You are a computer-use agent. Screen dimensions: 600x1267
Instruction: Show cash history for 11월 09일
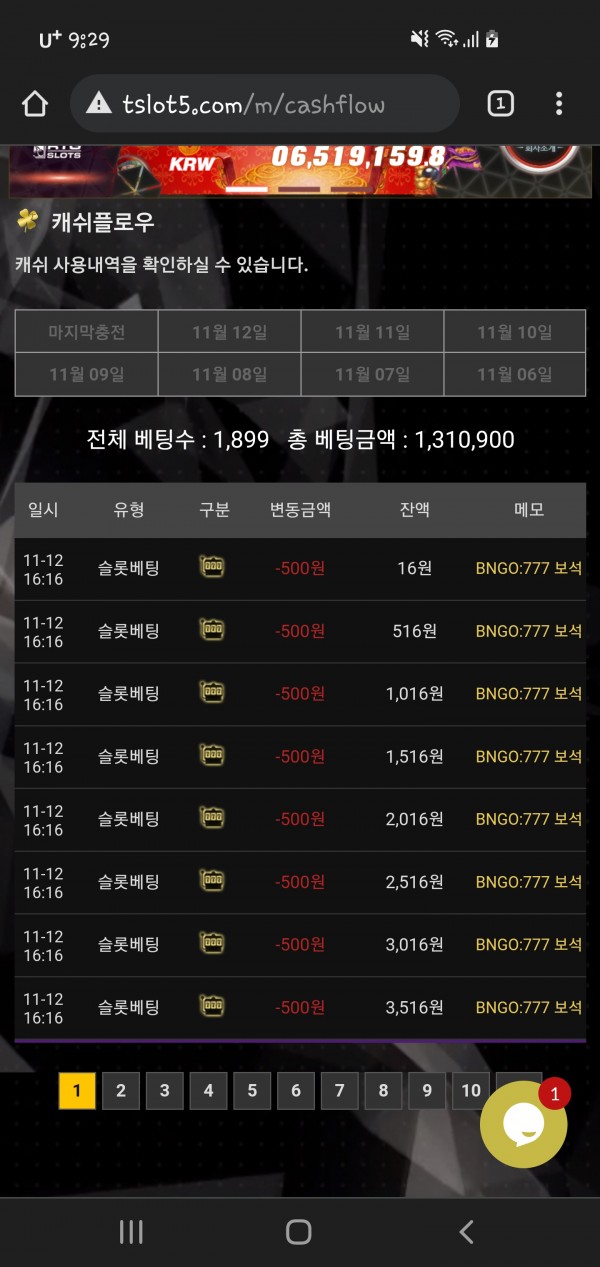(87, 374)
